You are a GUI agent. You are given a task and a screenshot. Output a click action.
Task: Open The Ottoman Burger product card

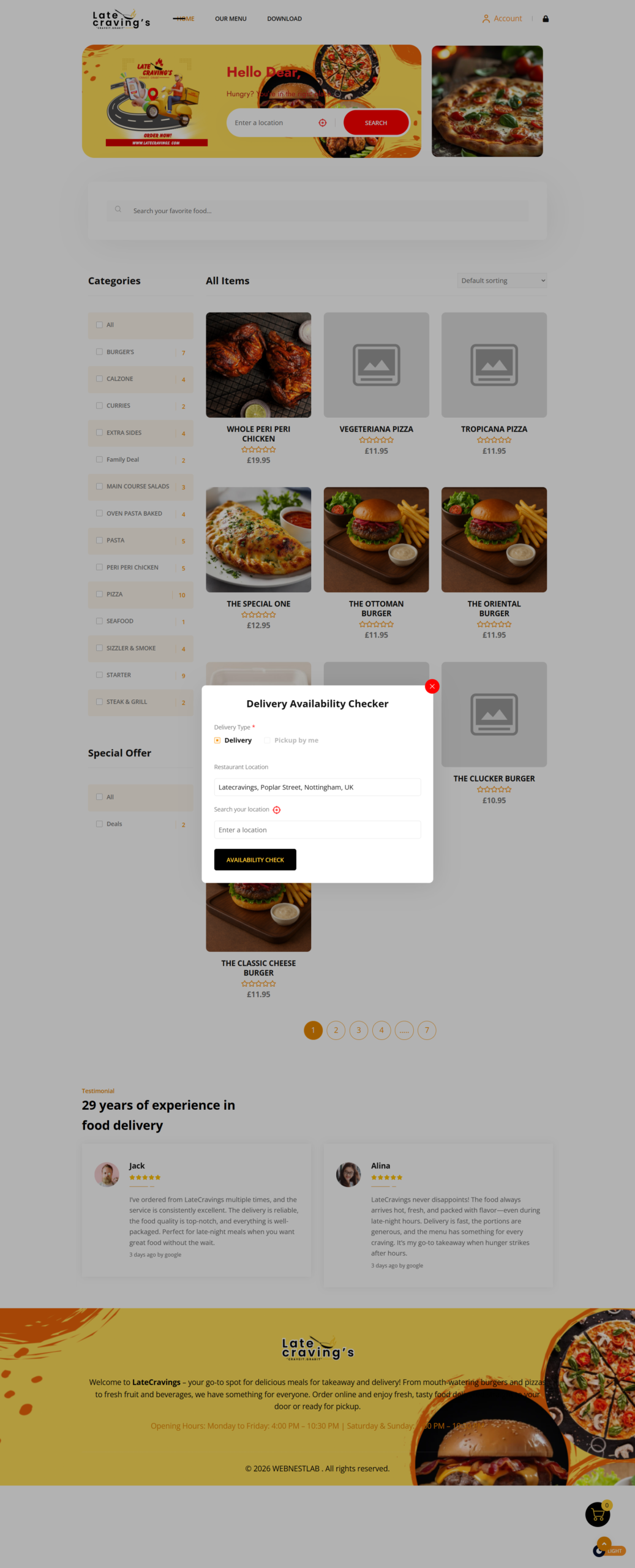376,540
